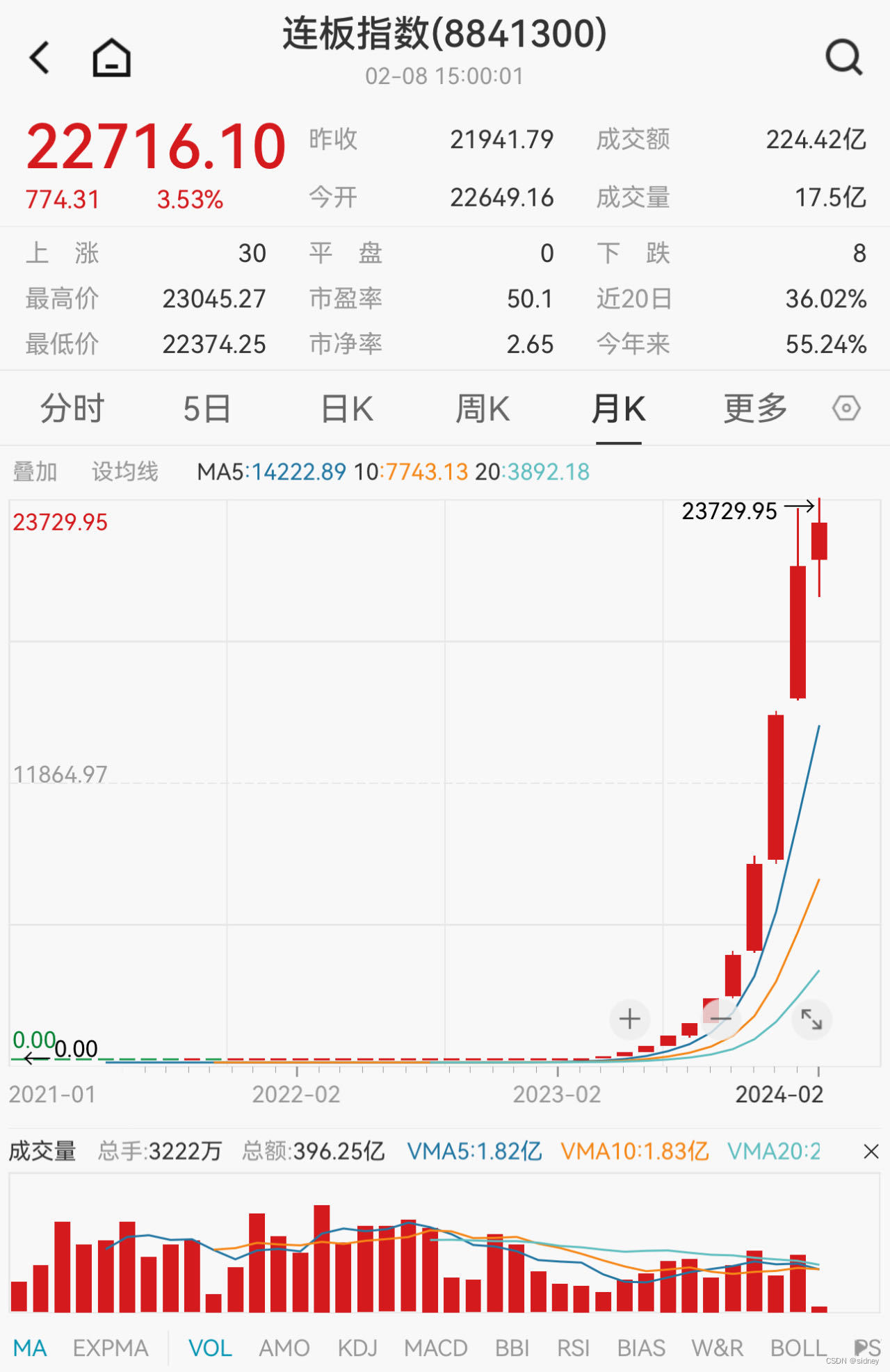
Task: Expand the chart to fullscreen
Action: pyautogui.click(x=811, y=1019)
